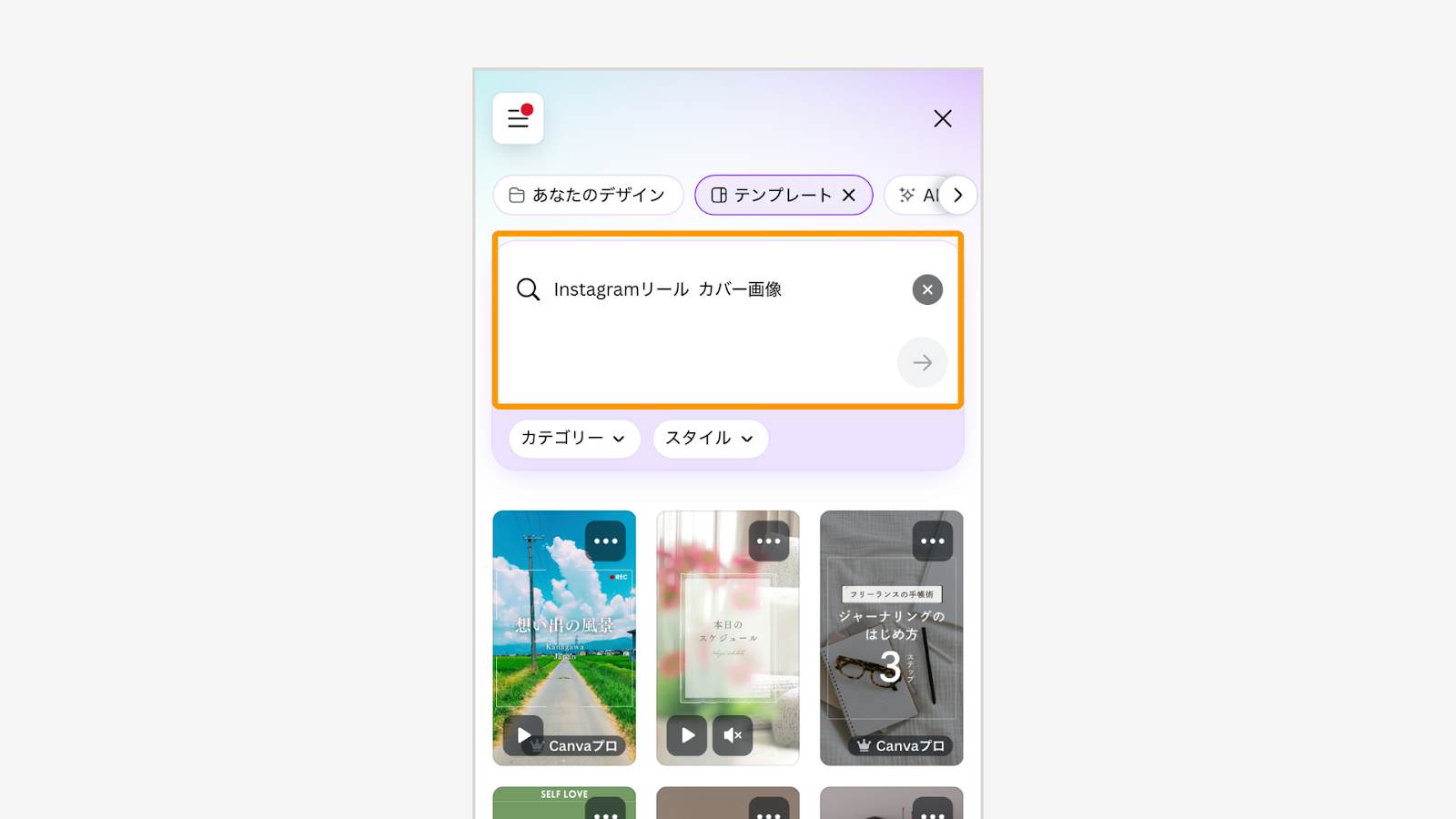Open the hamburger menu button
The image size is (1456, 819).
coord(518,118)
